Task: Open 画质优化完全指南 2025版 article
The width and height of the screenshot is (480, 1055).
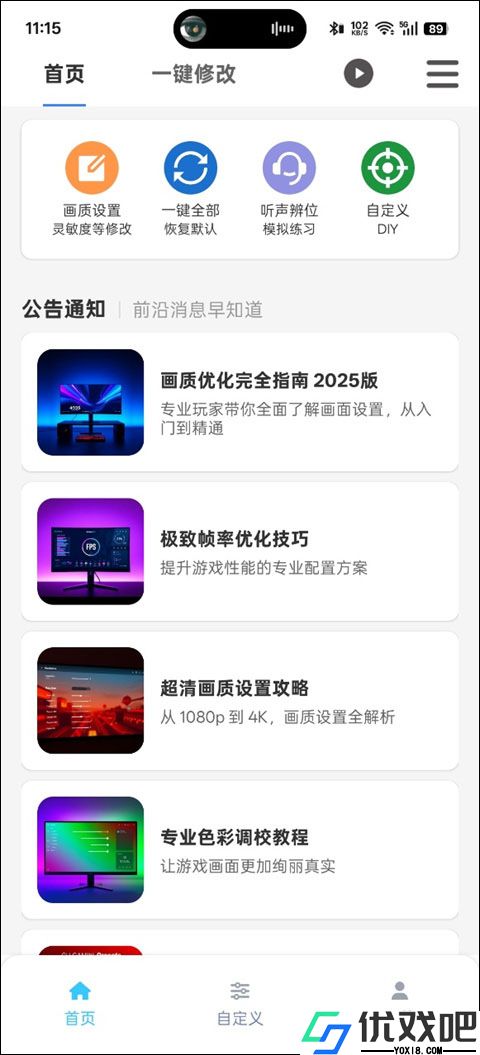Action: (x=240, y=402)
